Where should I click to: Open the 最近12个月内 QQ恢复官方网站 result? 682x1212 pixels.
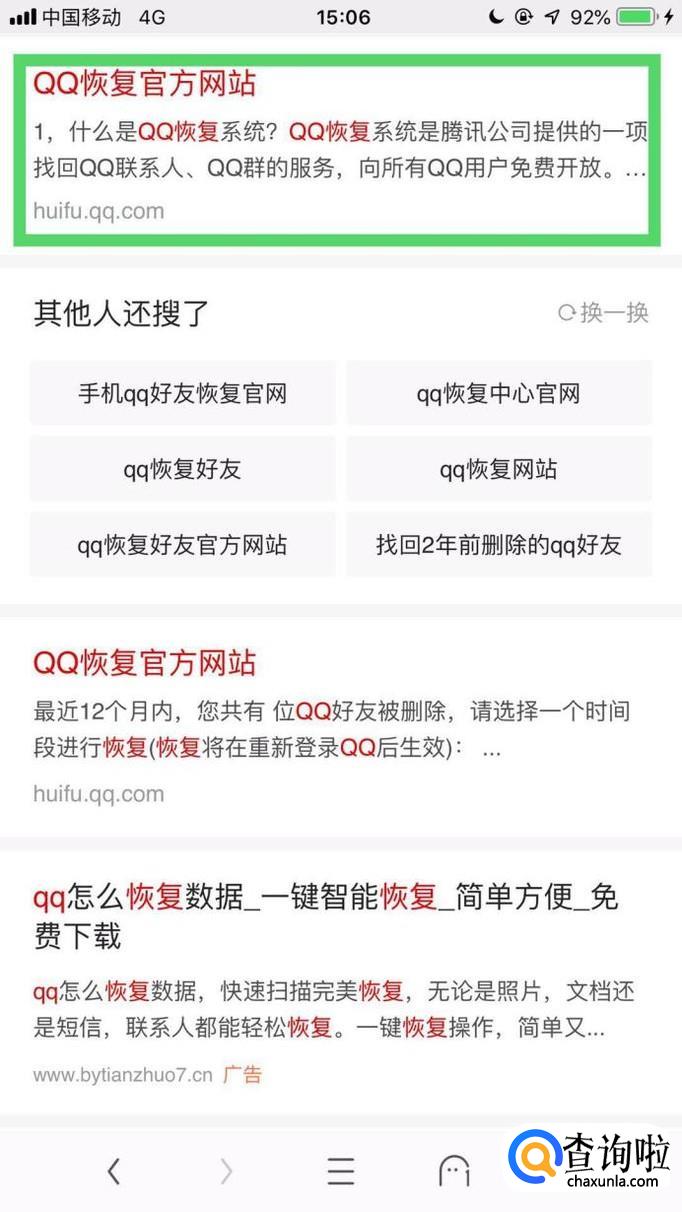tap(145, 663)
